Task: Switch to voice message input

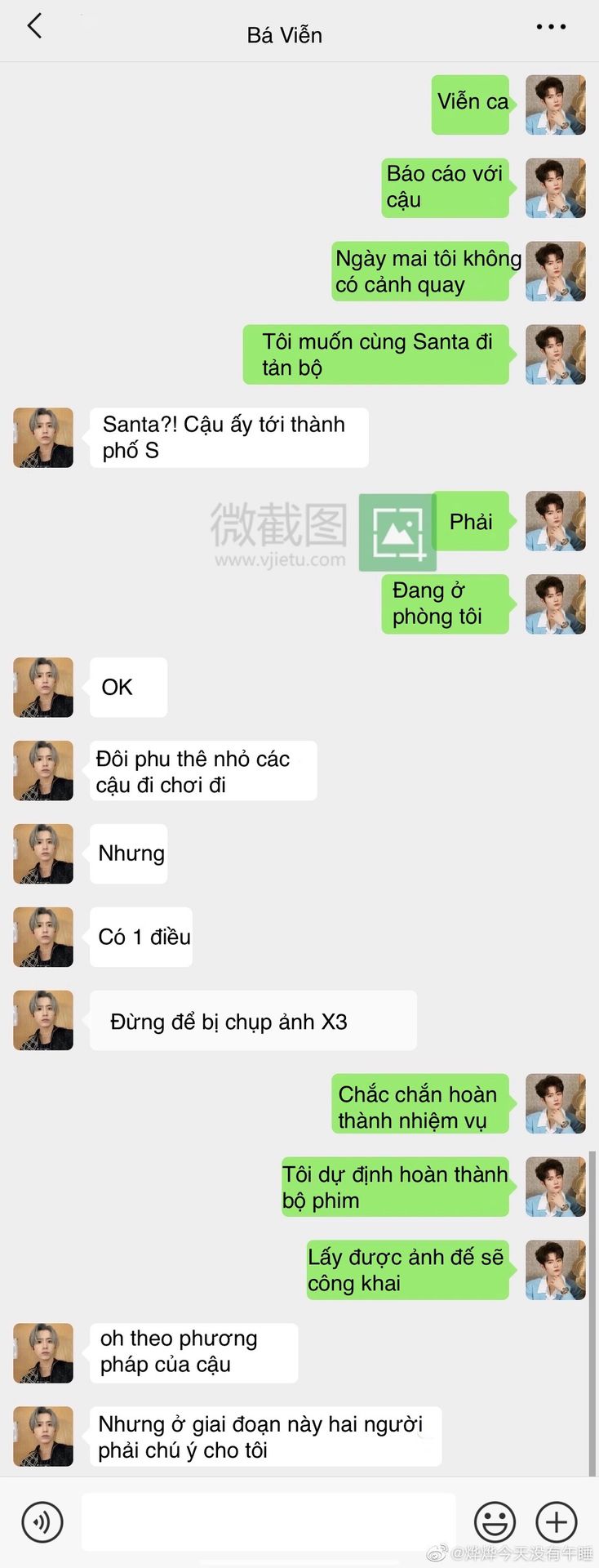Action: [x=42, y=1522]
